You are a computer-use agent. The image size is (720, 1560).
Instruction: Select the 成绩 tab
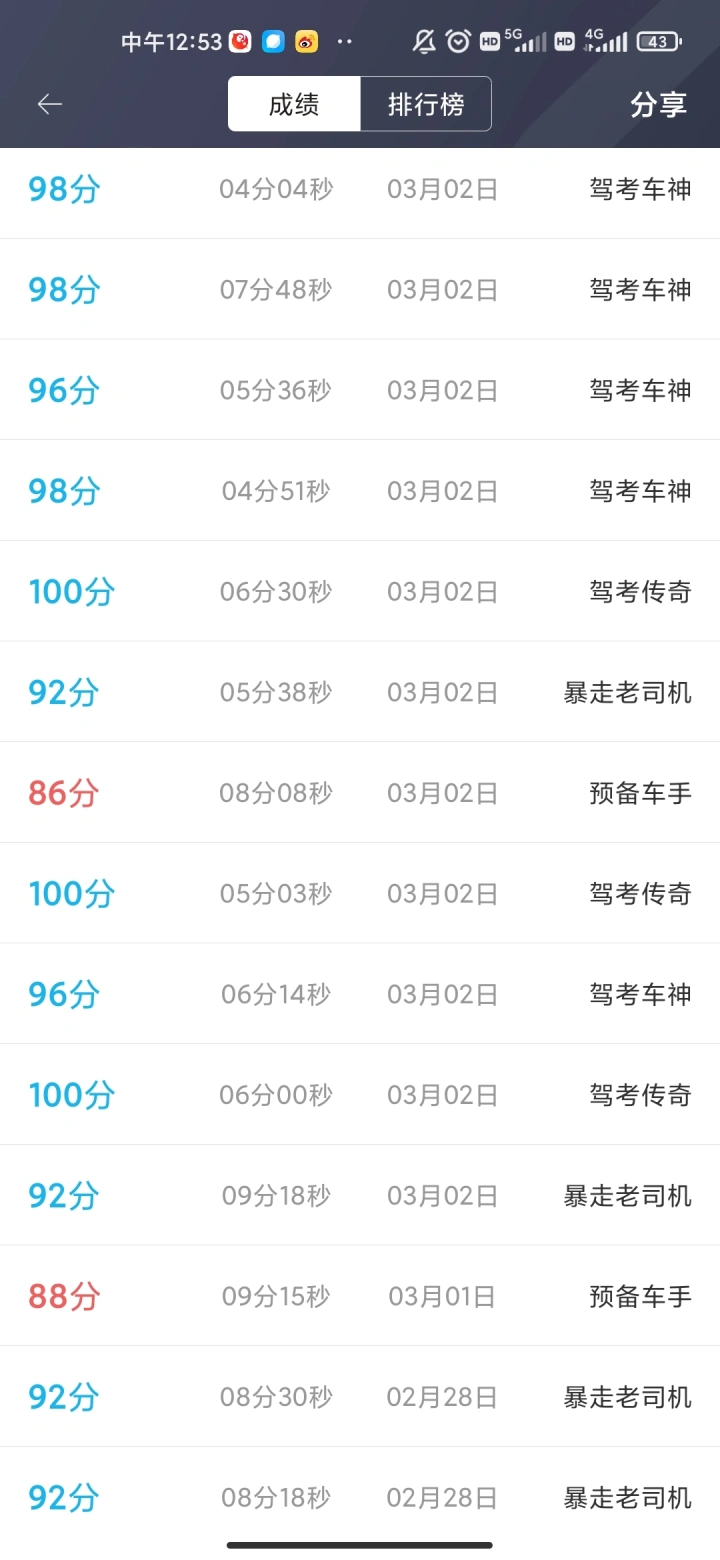coord(294,104)
